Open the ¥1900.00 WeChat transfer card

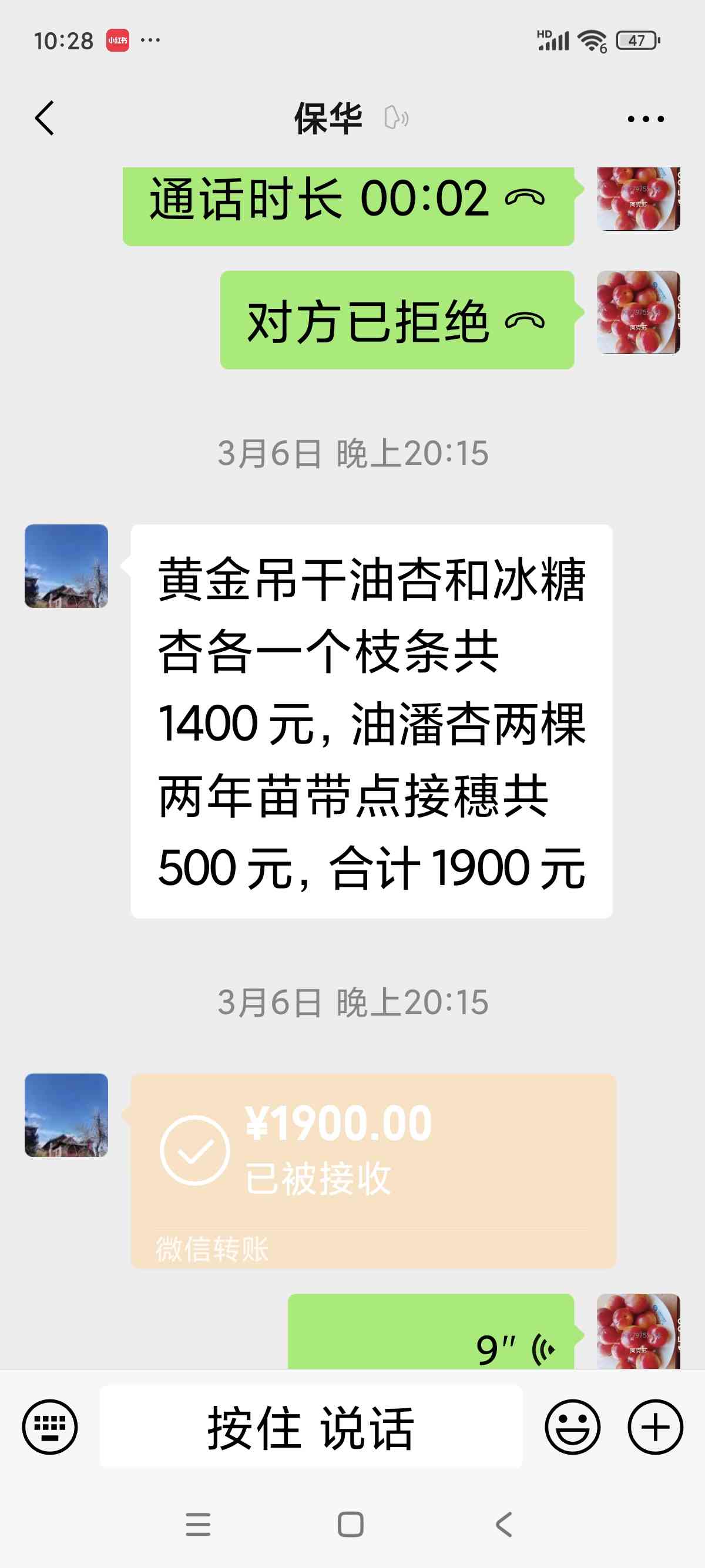(x=373, y=1171)
